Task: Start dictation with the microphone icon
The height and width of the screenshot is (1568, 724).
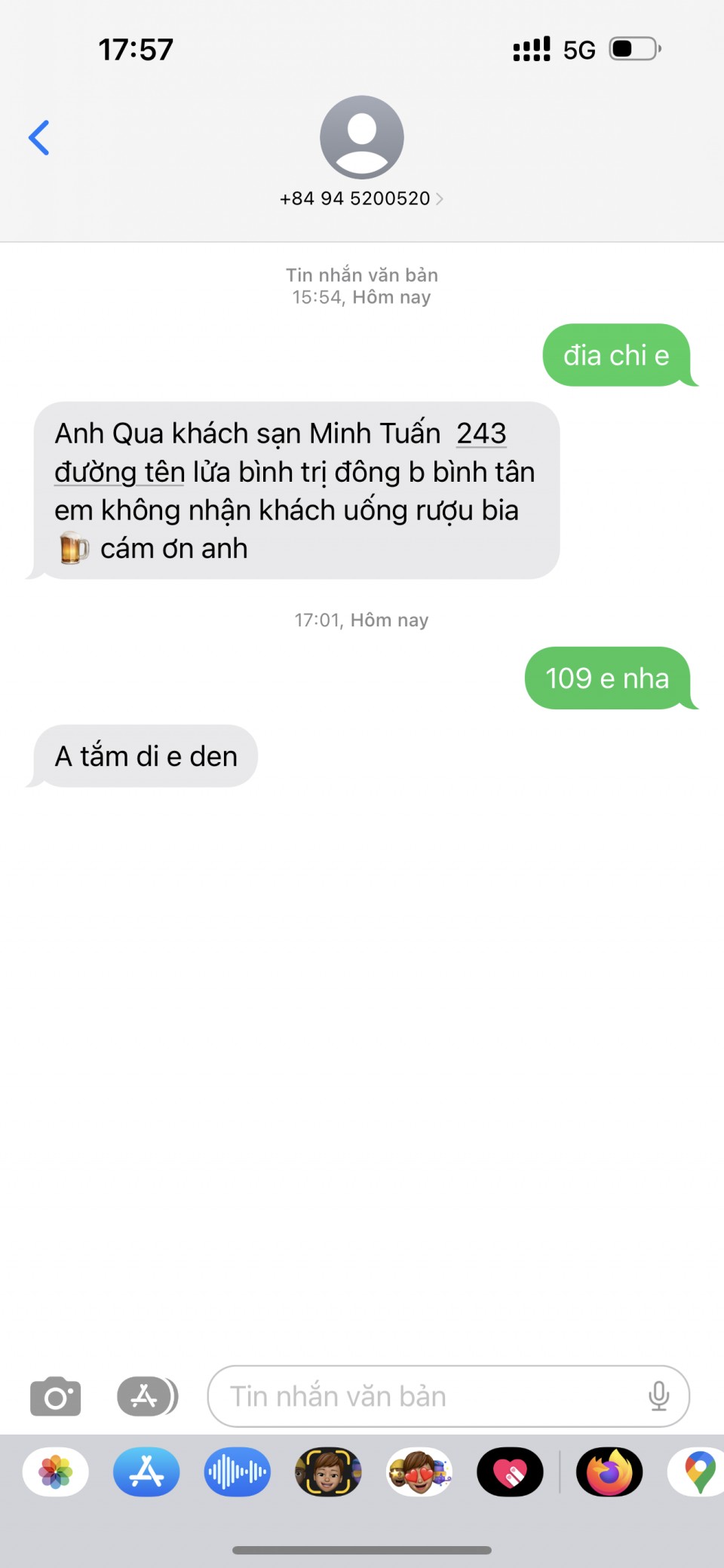Action: (x=658, y=1397)
